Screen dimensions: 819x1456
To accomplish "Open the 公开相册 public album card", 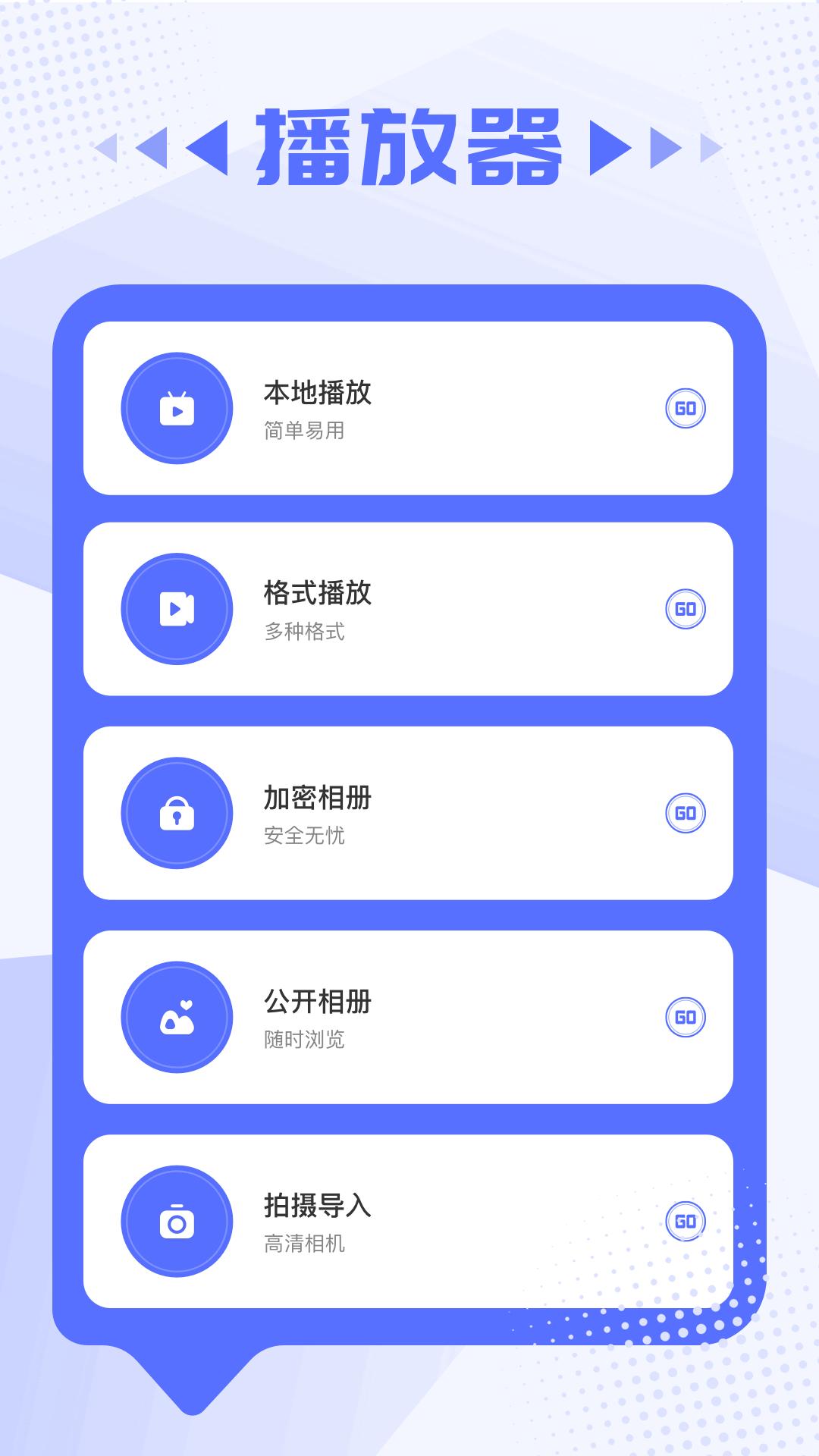I will 409,1016.
